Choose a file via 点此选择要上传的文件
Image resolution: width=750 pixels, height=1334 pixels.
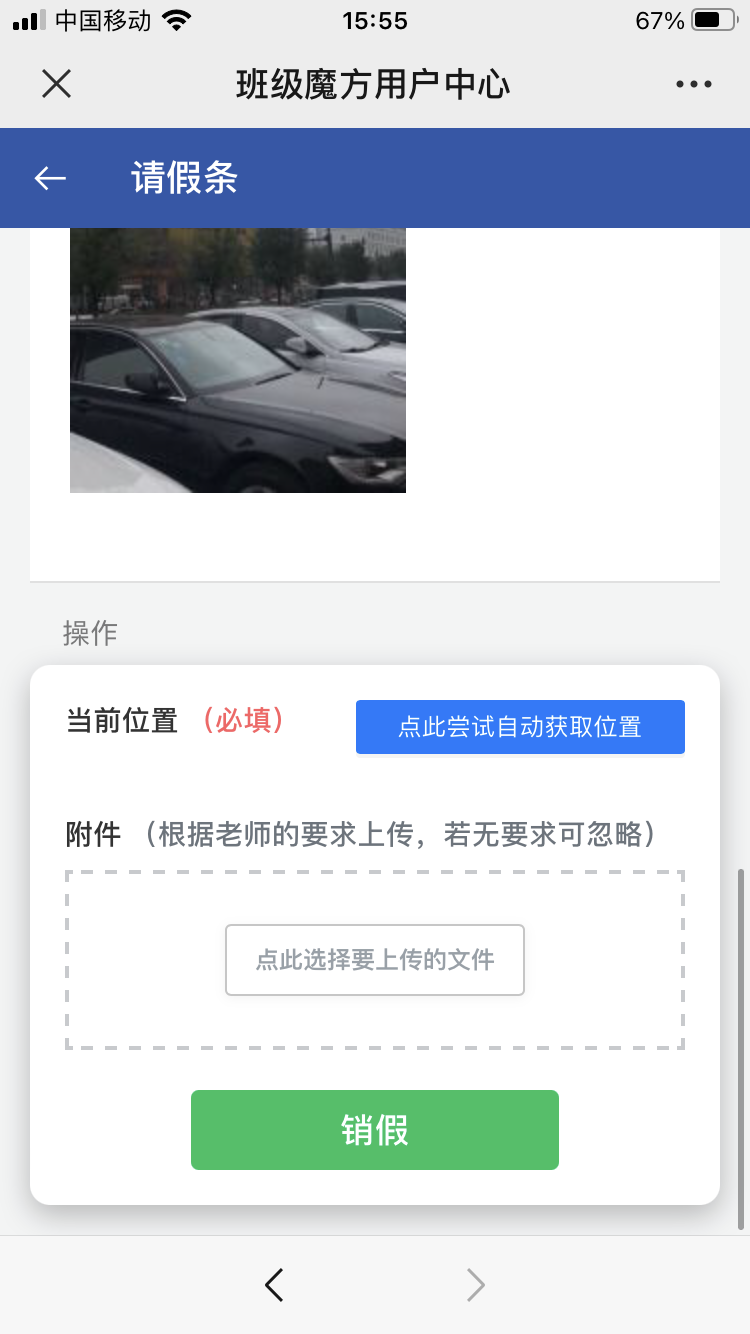coord(375,960)
